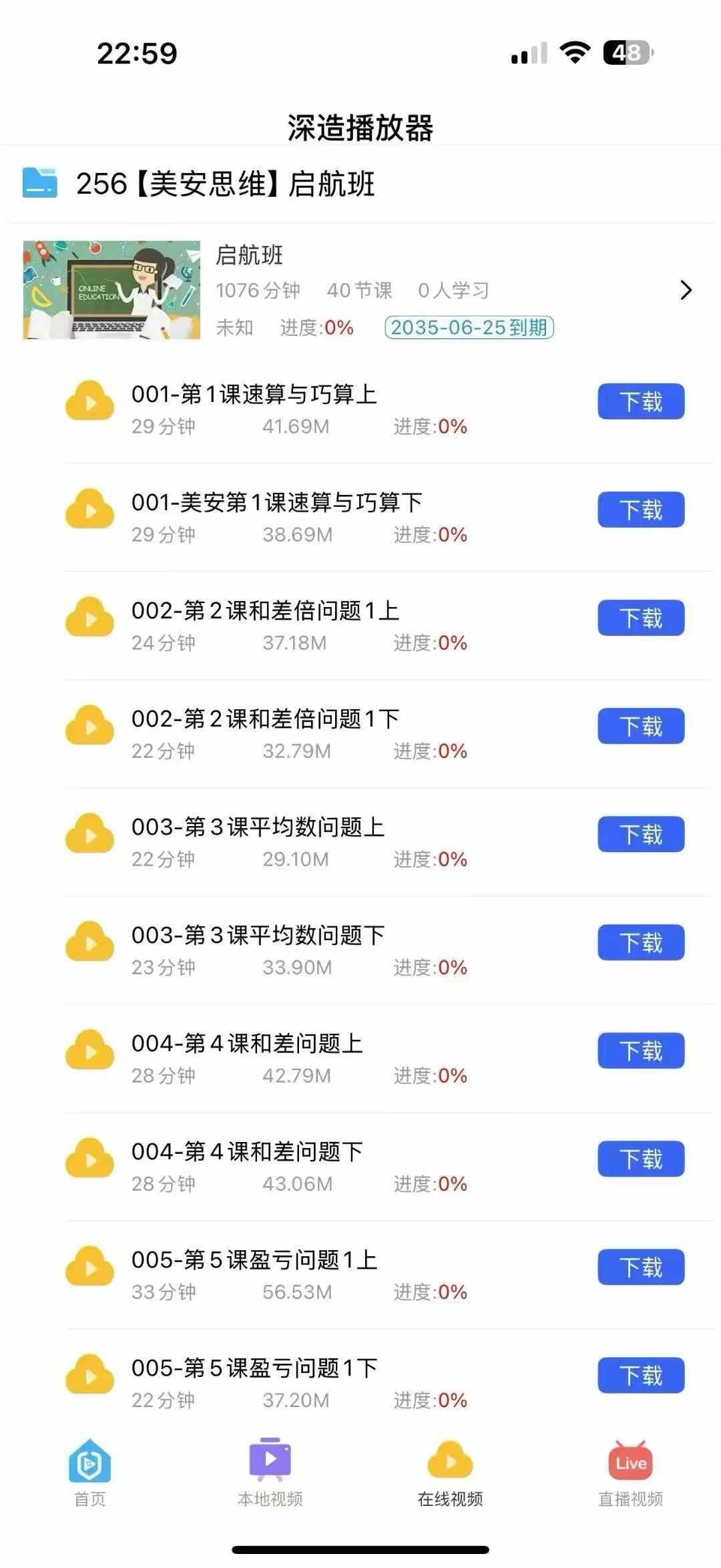Download 003-第3课平均数问题下
The width and height of the screenshot is (721, 1568).
[x=641, y=942]
